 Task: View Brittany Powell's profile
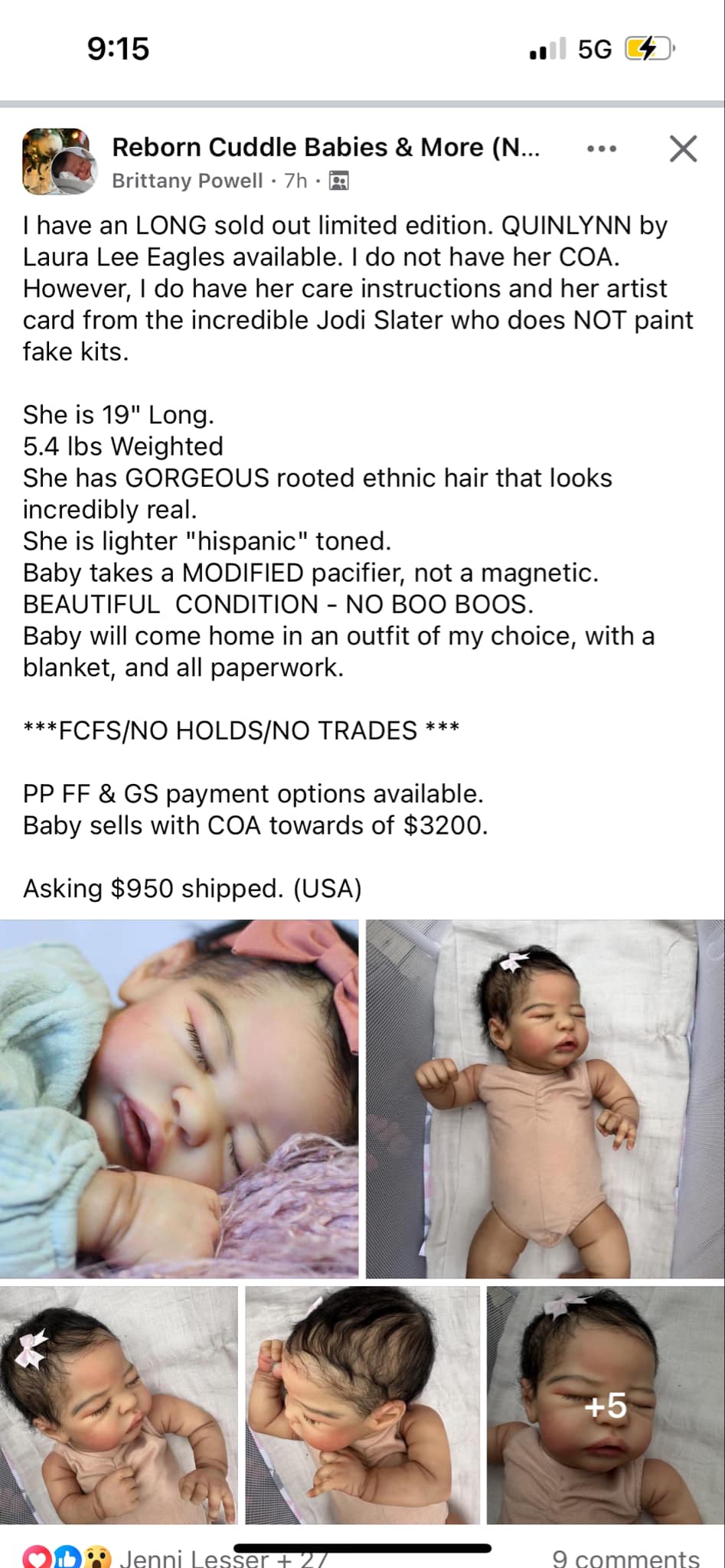click(x=188, y=181)
